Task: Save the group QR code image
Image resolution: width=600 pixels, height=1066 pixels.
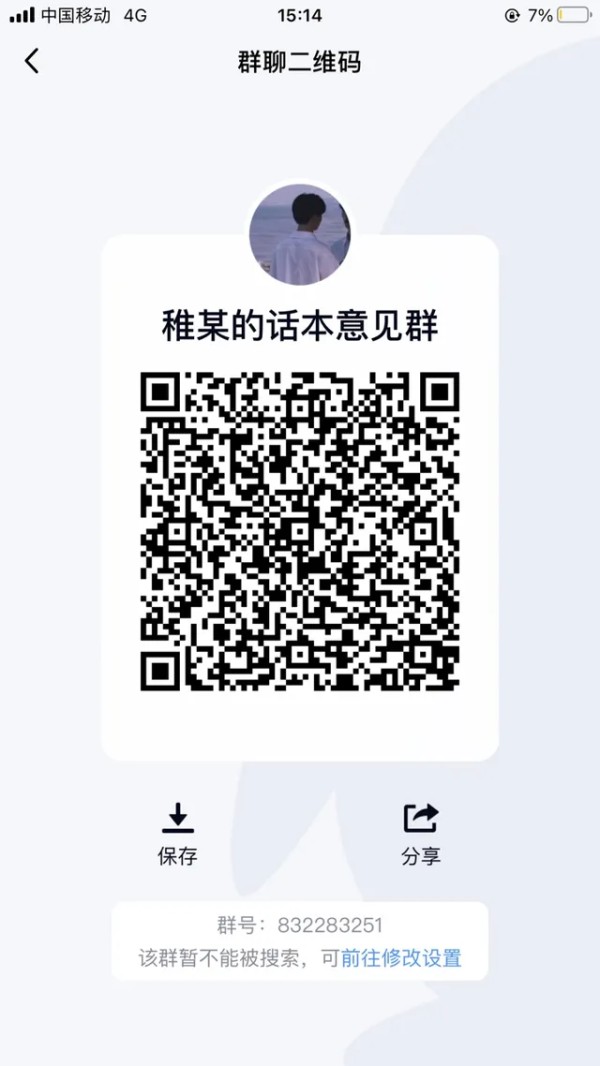Action: (x=178, y=832)
